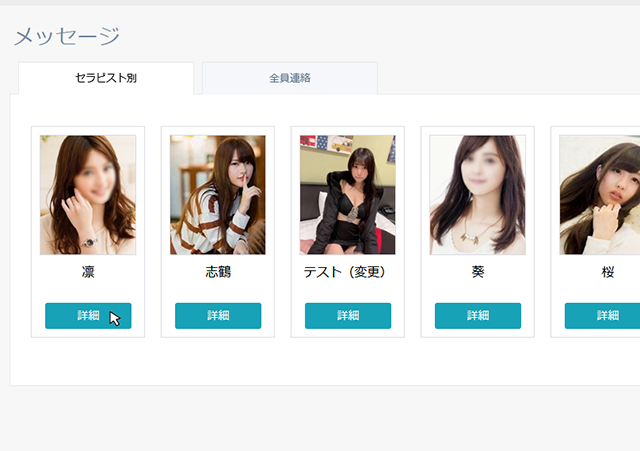Open 詳細 for テスト（変更）

348,316
